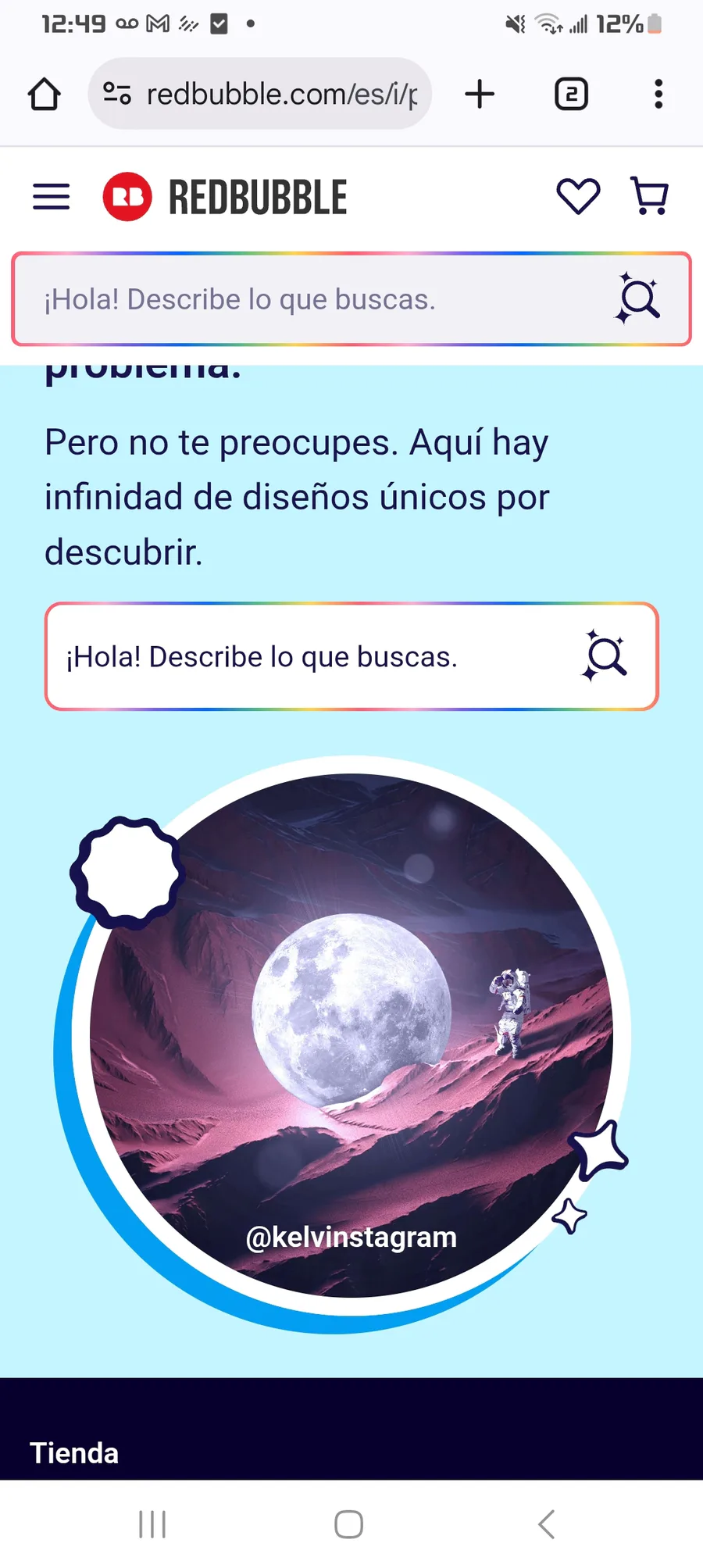Viewport: 703px width, 1568px height.
Task: Go back with the system back button
Action: point(547,1524)
